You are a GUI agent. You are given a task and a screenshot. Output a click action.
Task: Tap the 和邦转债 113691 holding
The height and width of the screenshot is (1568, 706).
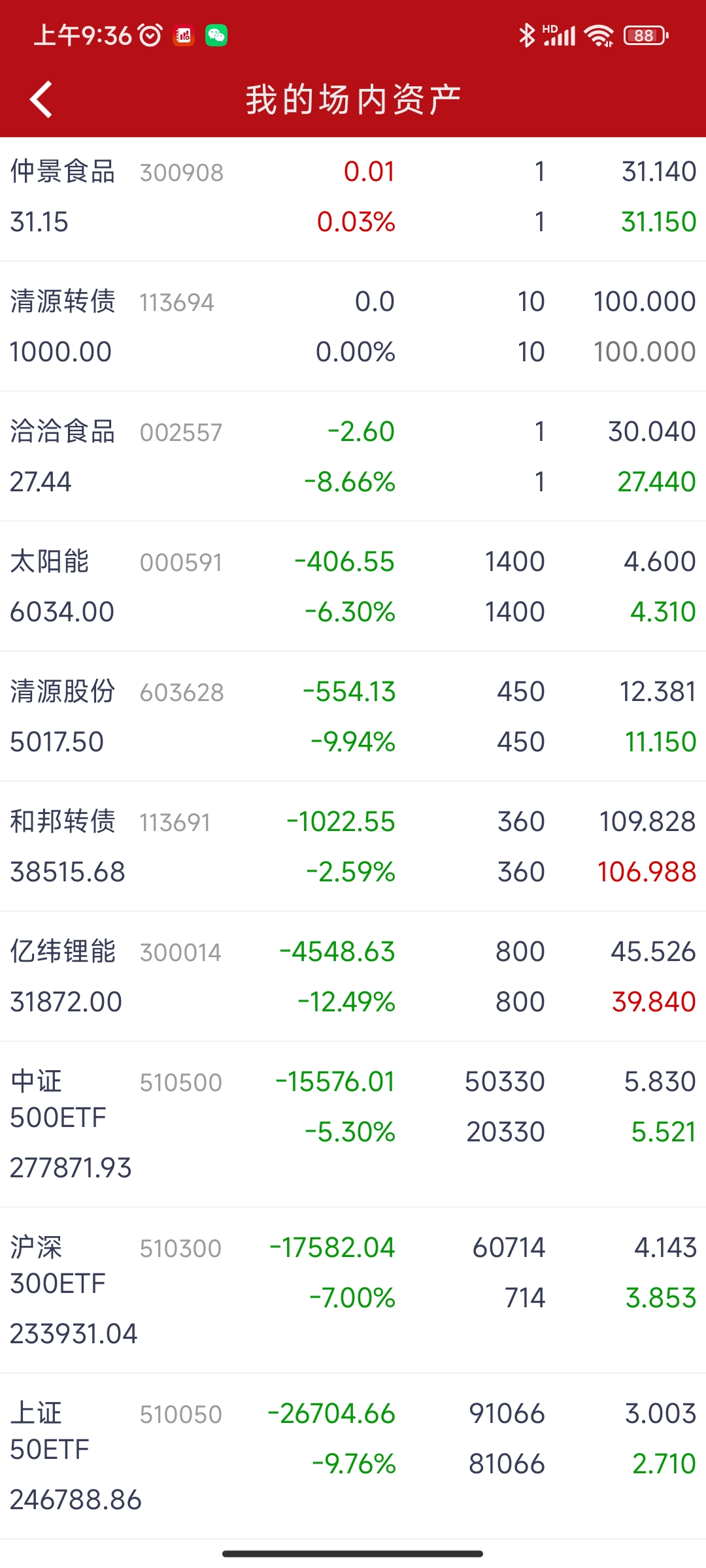coord(353,847)
